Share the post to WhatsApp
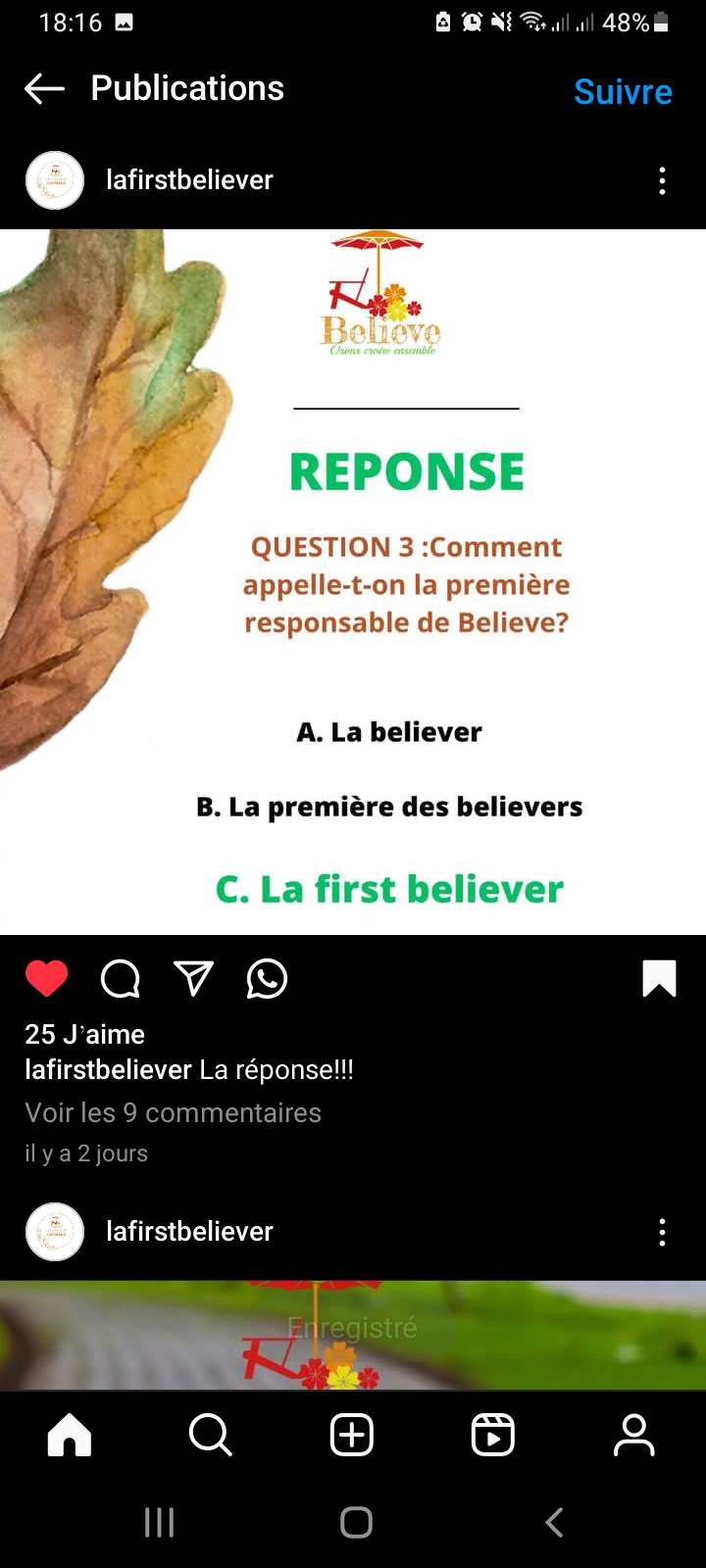 click(x=267, y=978)
